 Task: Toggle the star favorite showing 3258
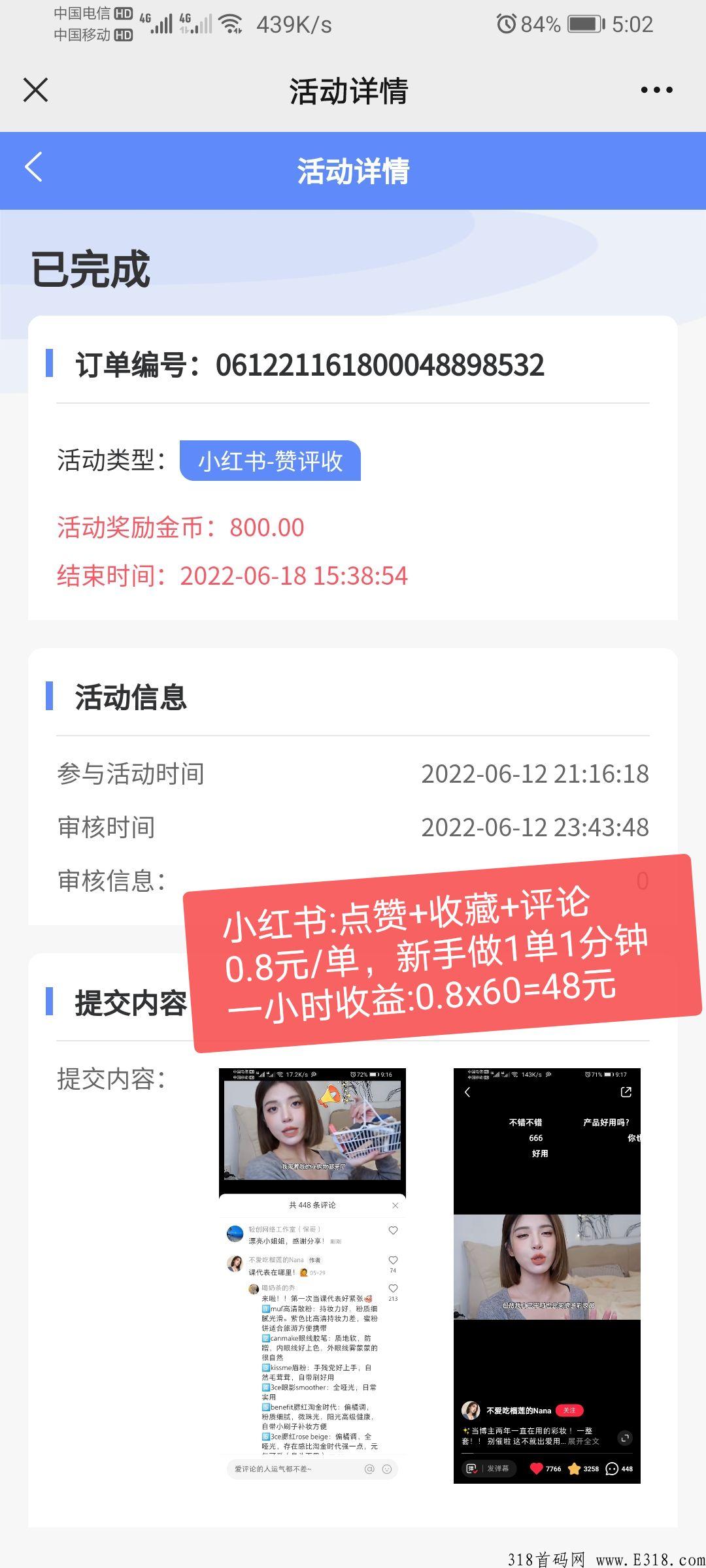click(574, 1469)
